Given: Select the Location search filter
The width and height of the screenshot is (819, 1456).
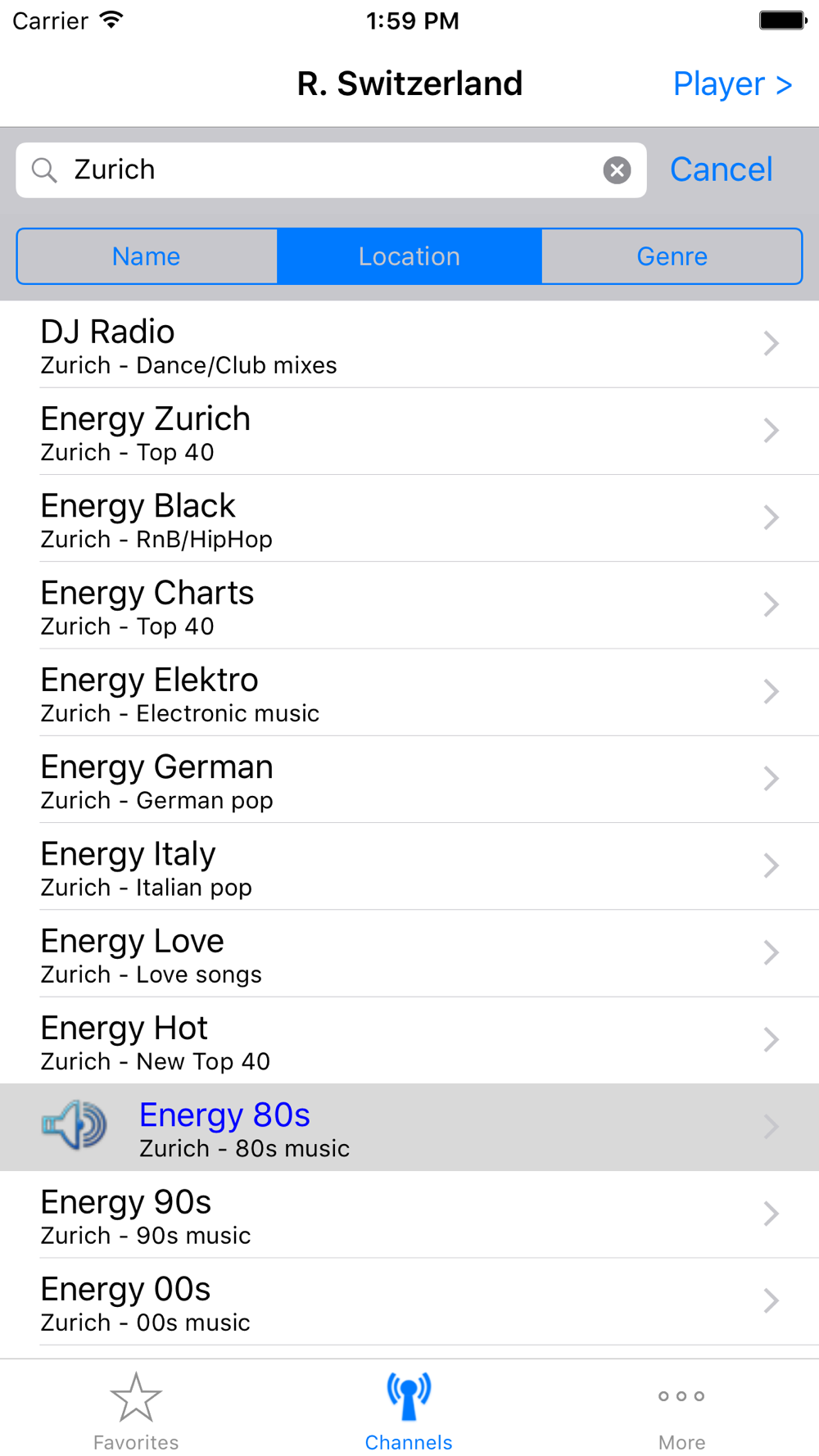Looking at the screenshot, I should pyautogui.click(x=409, y=256).
